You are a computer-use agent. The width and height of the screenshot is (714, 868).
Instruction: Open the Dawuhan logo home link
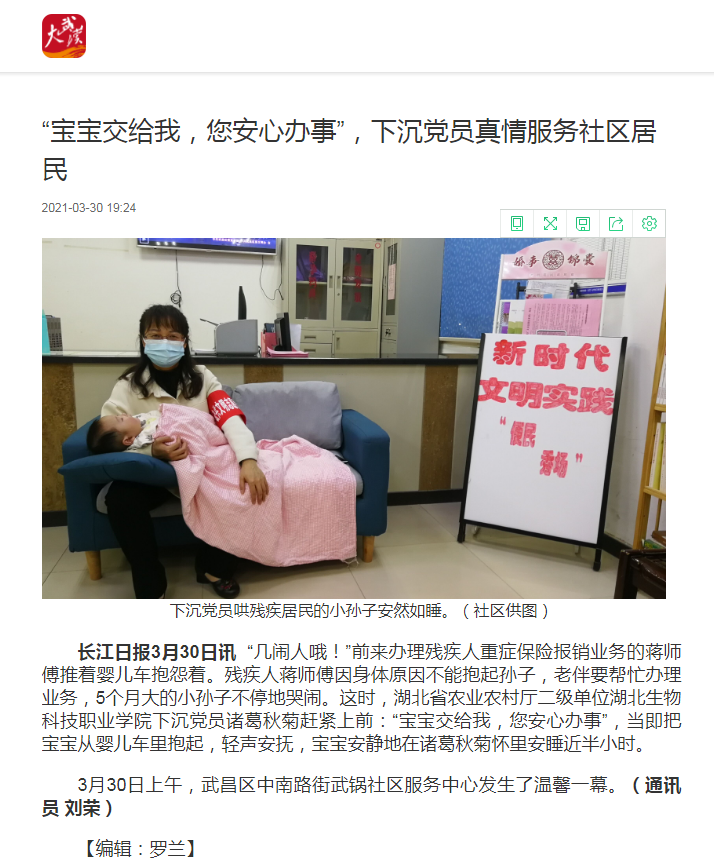coord(64,36)
